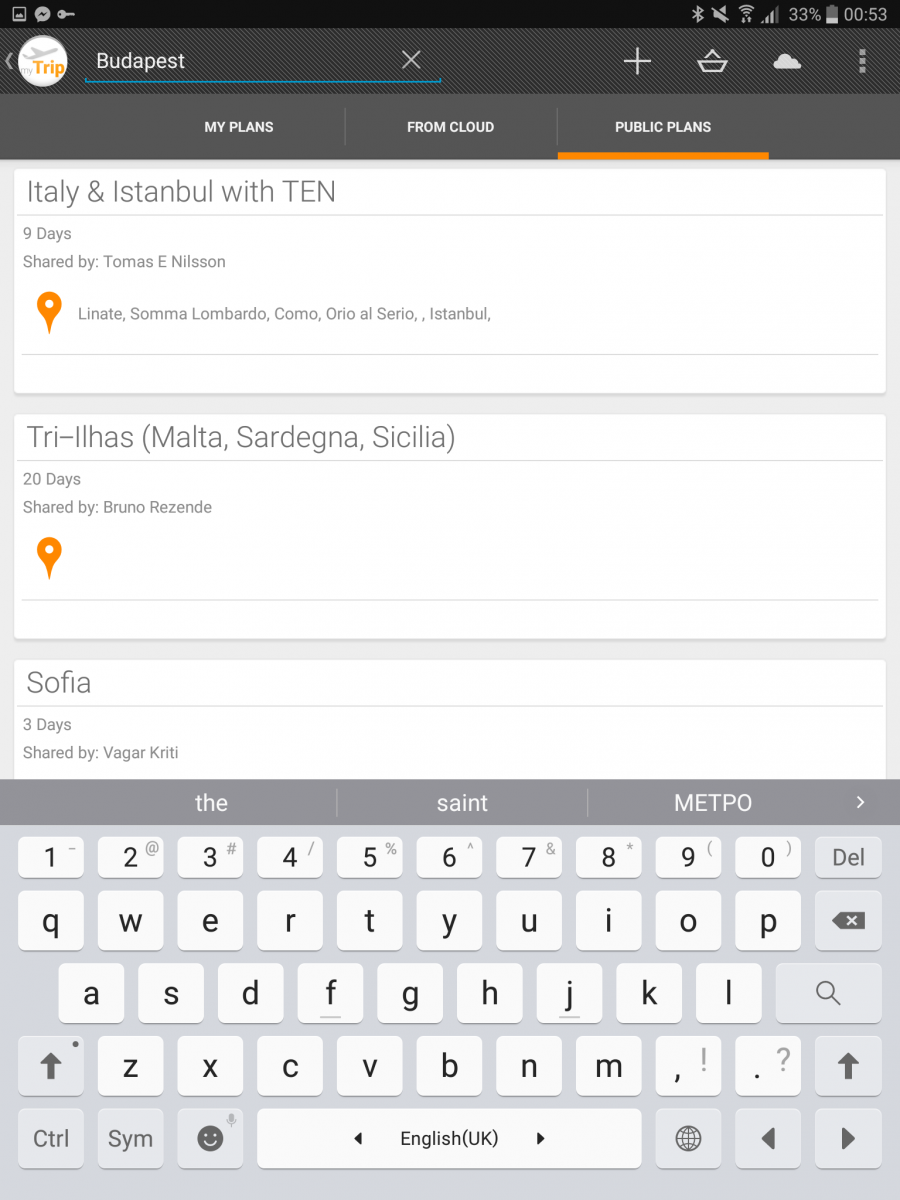Expand more keyboard suggestions
This screenshot has width=900, height=1200.
pos(860,802)
